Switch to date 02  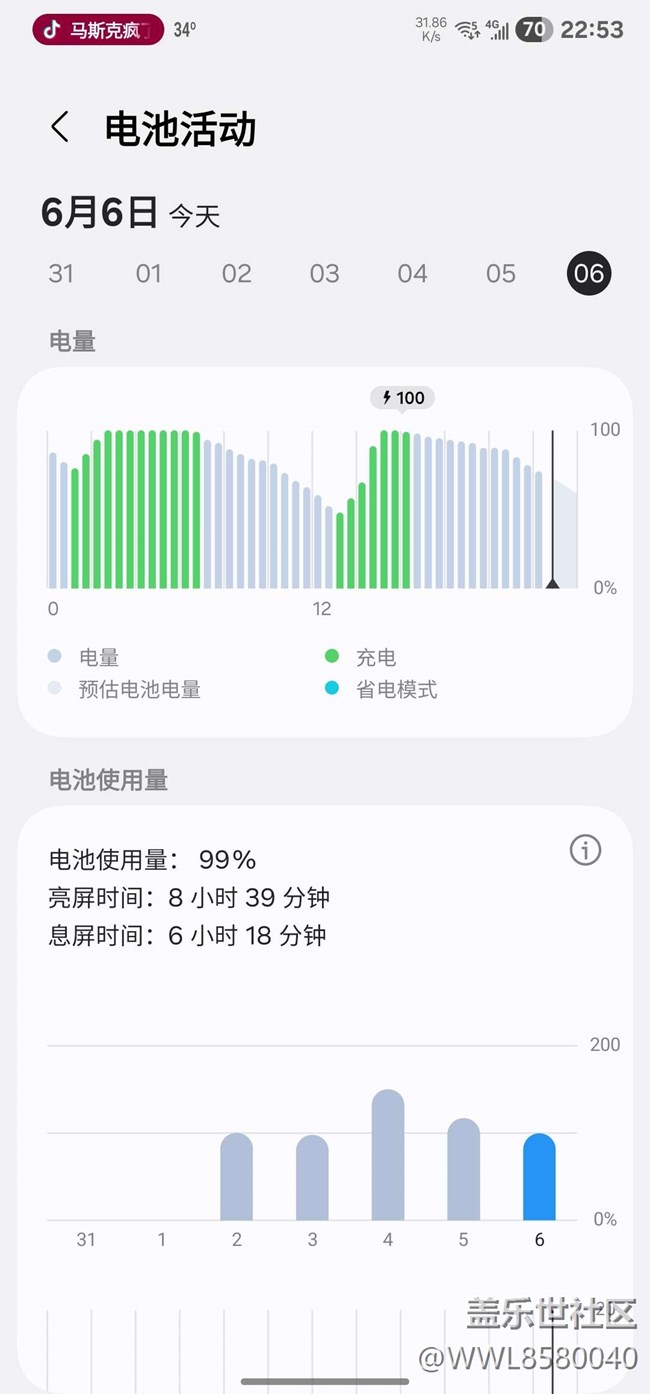tap(237, 274)
